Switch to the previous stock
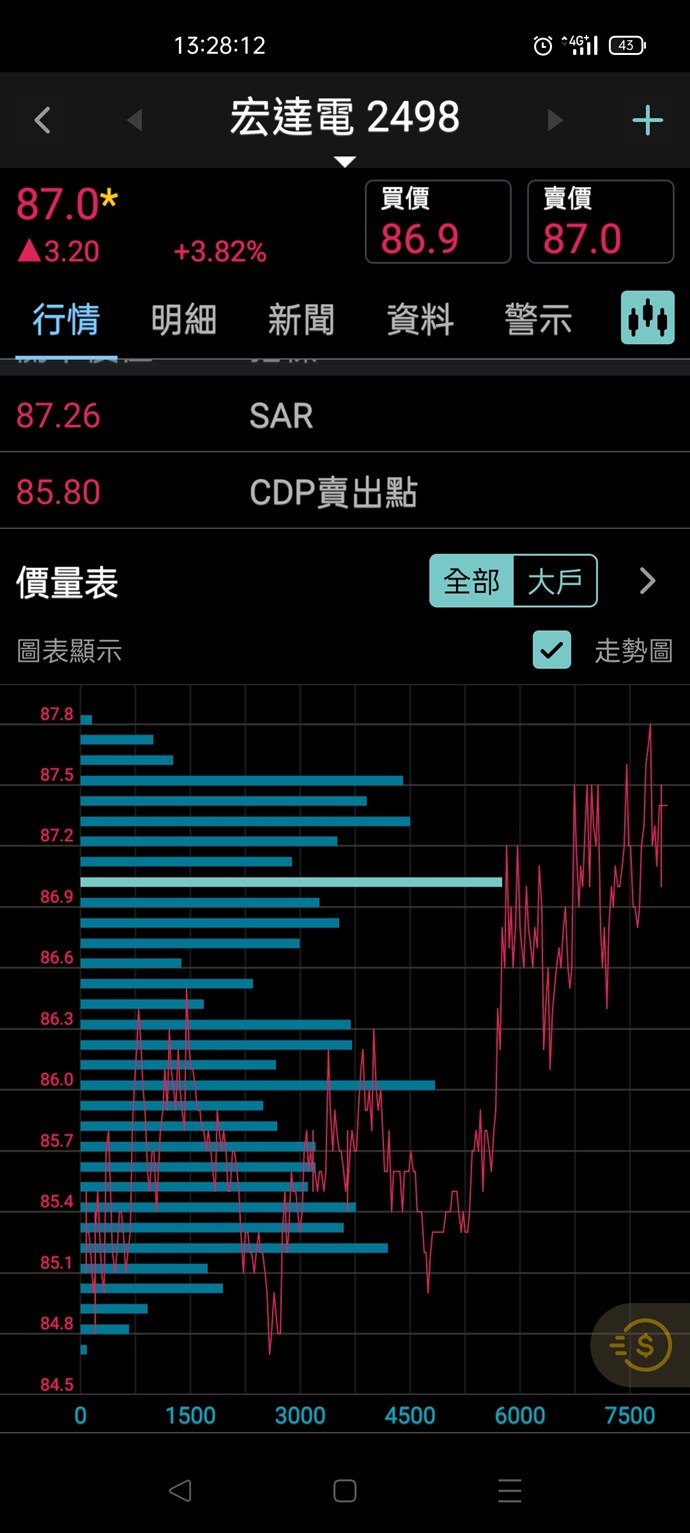 click(134, 121)
